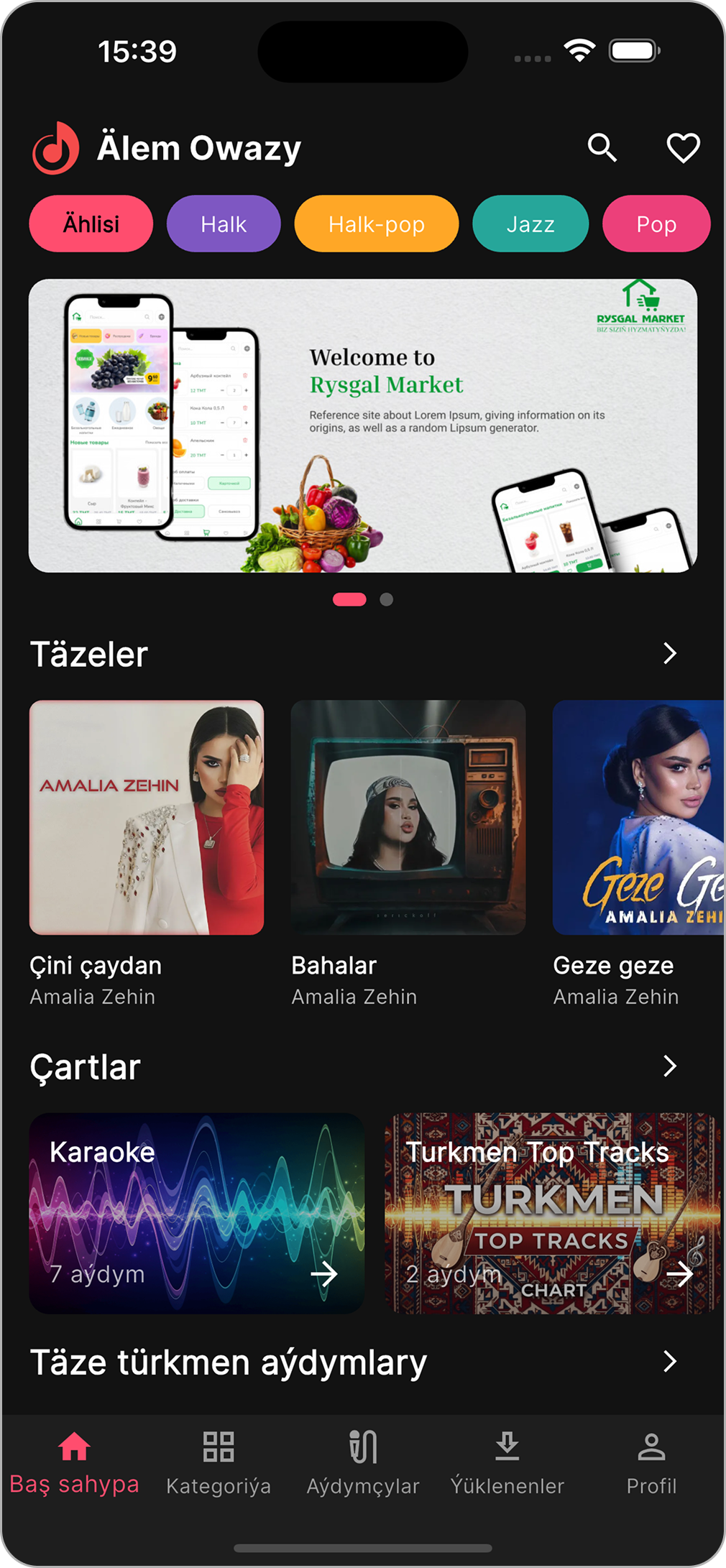
Task: Select the Ählisi genre filter
Action: tap(91, 223)
